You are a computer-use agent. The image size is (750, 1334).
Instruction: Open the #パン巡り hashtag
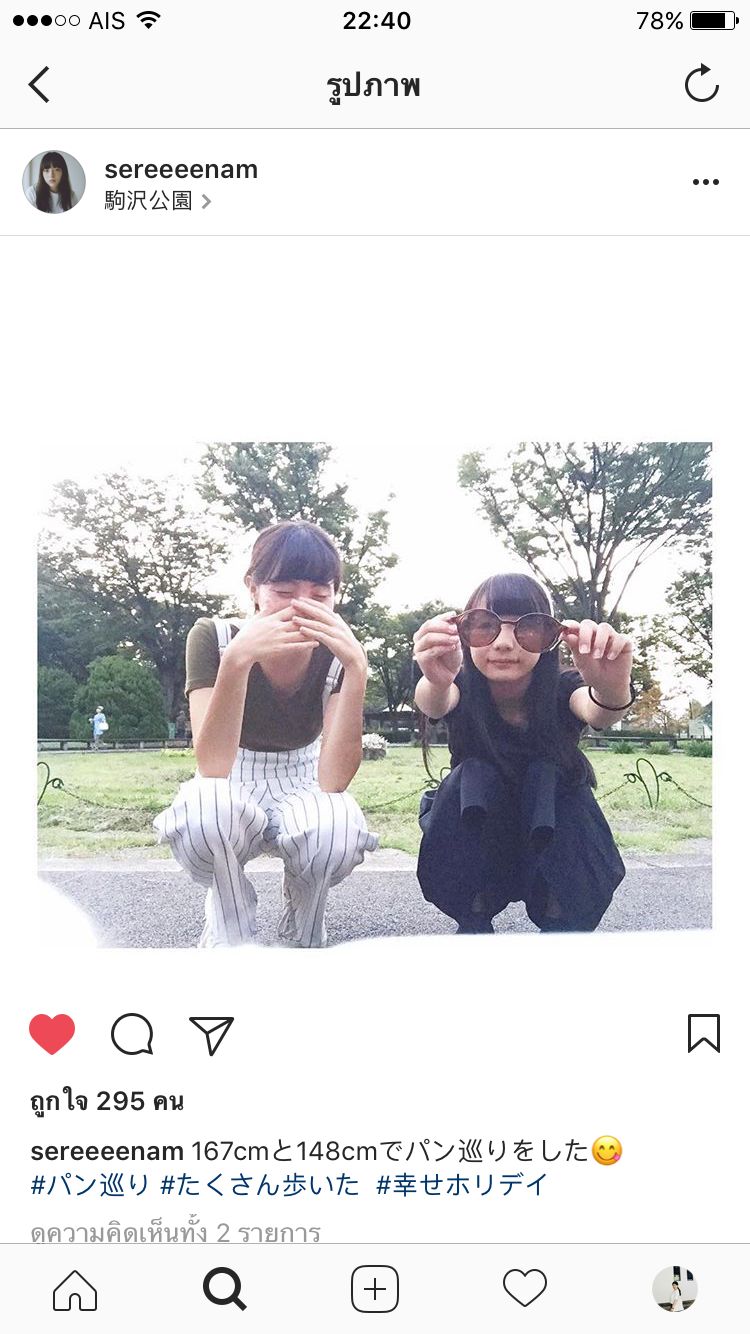click(x=90, y=1185)
